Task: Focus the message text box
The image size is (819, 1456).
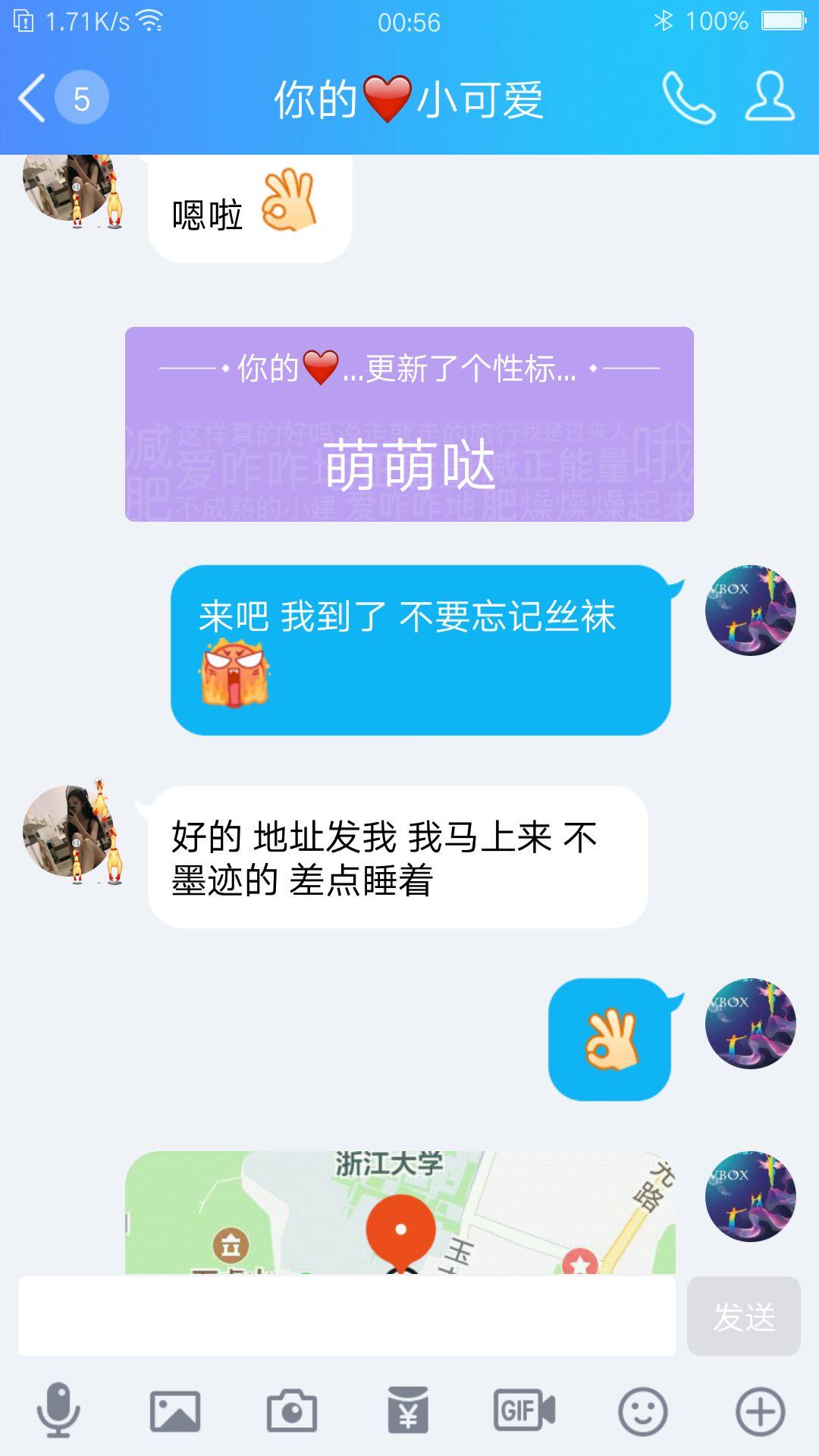Action: (347, 1316)
